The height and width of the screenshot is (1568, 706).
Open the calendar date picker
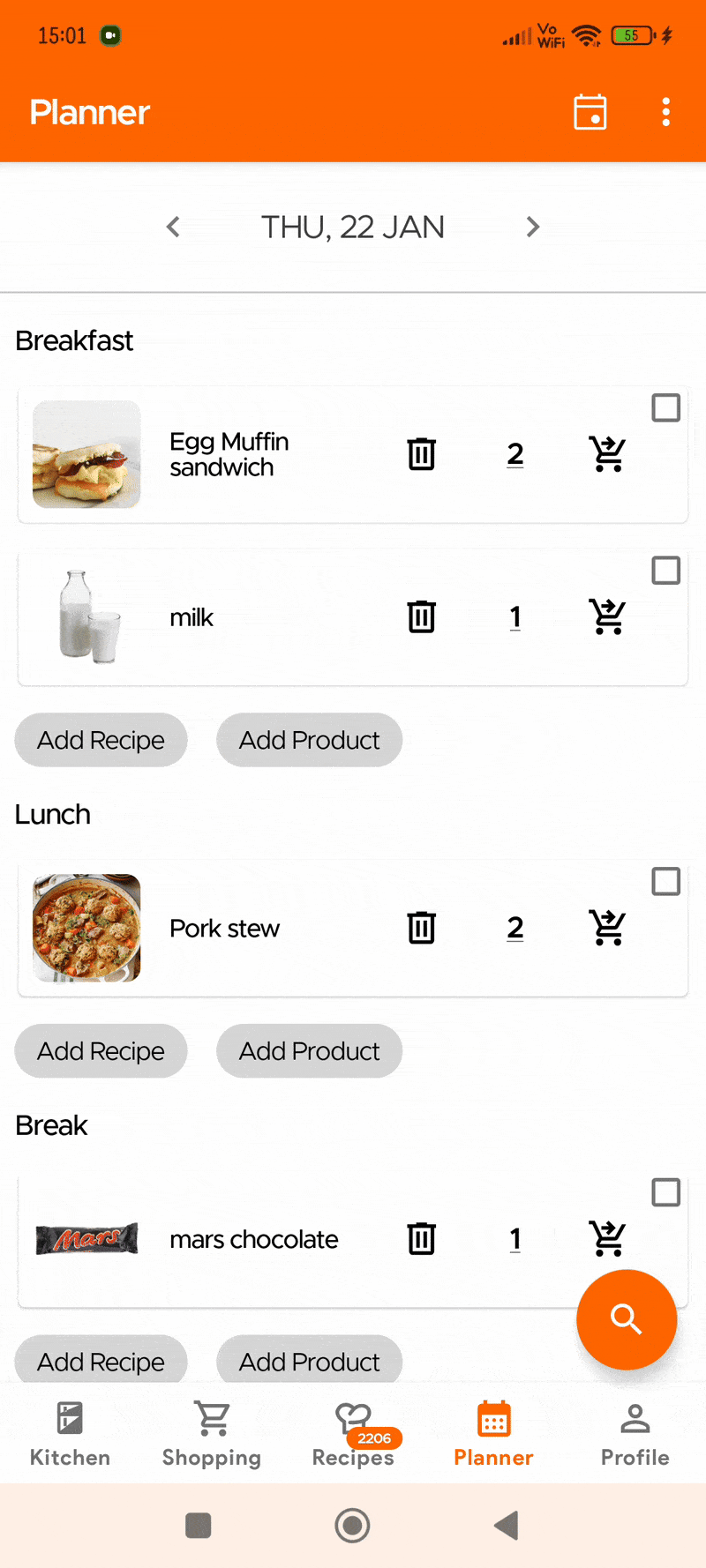click(x=590, y=112)
